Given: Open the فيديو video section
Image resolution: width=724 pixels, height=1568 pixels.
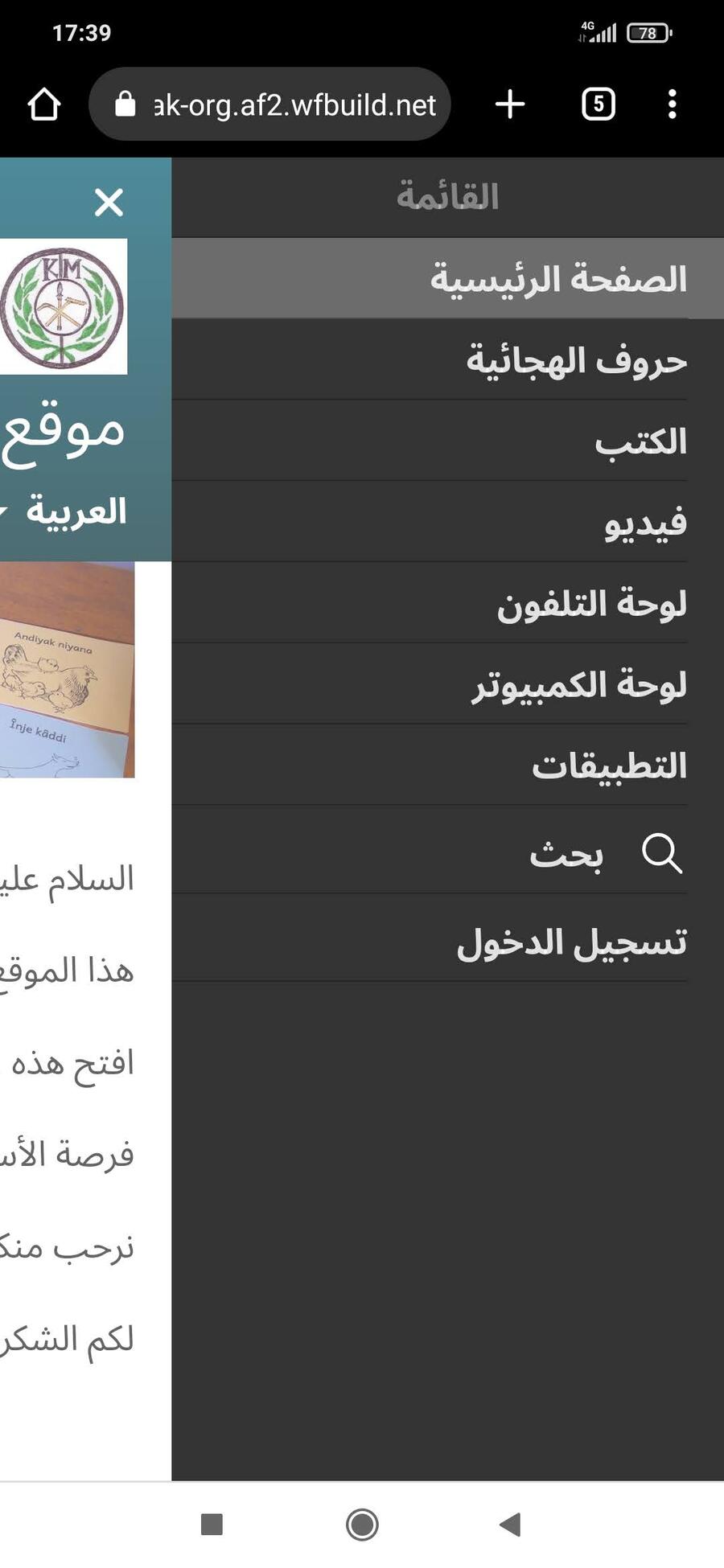Looking at the screenshot, I should (x=645, y=523).
